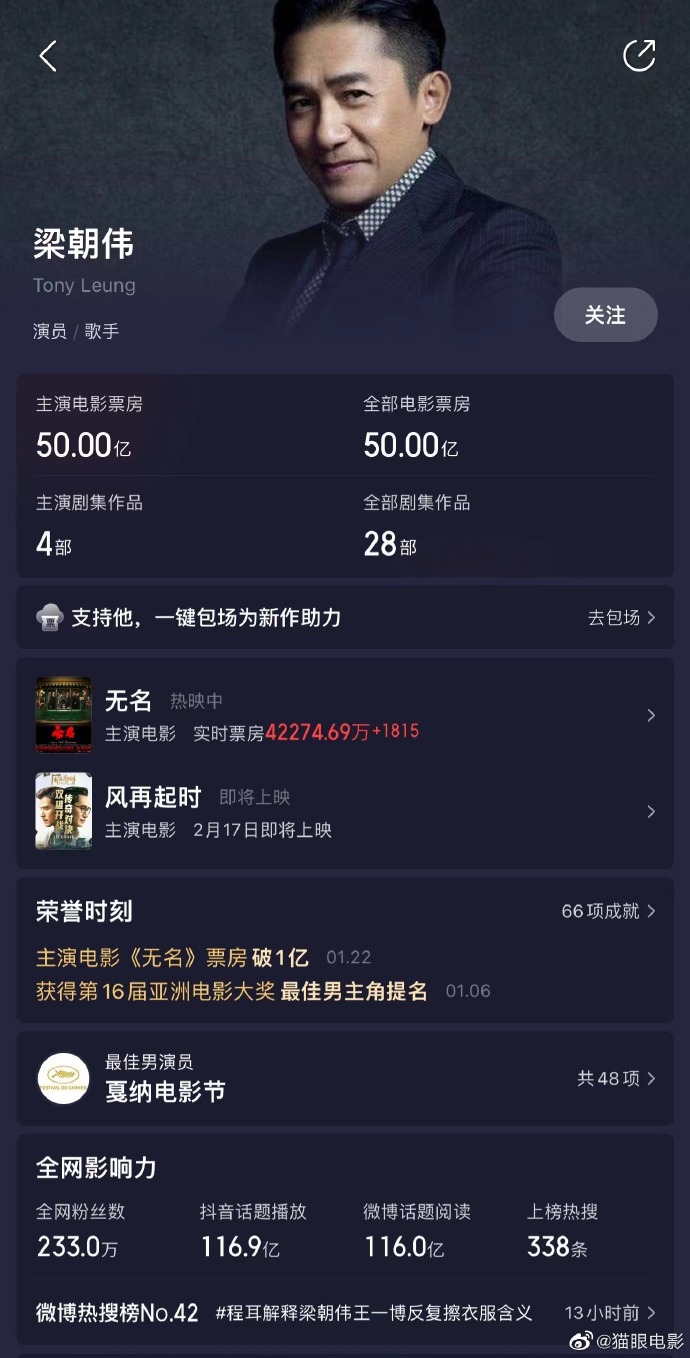Screen dimensions: 690x1358
Task: Open the 微博热搜榜 No.42 trending topic
Action: 345,1313
